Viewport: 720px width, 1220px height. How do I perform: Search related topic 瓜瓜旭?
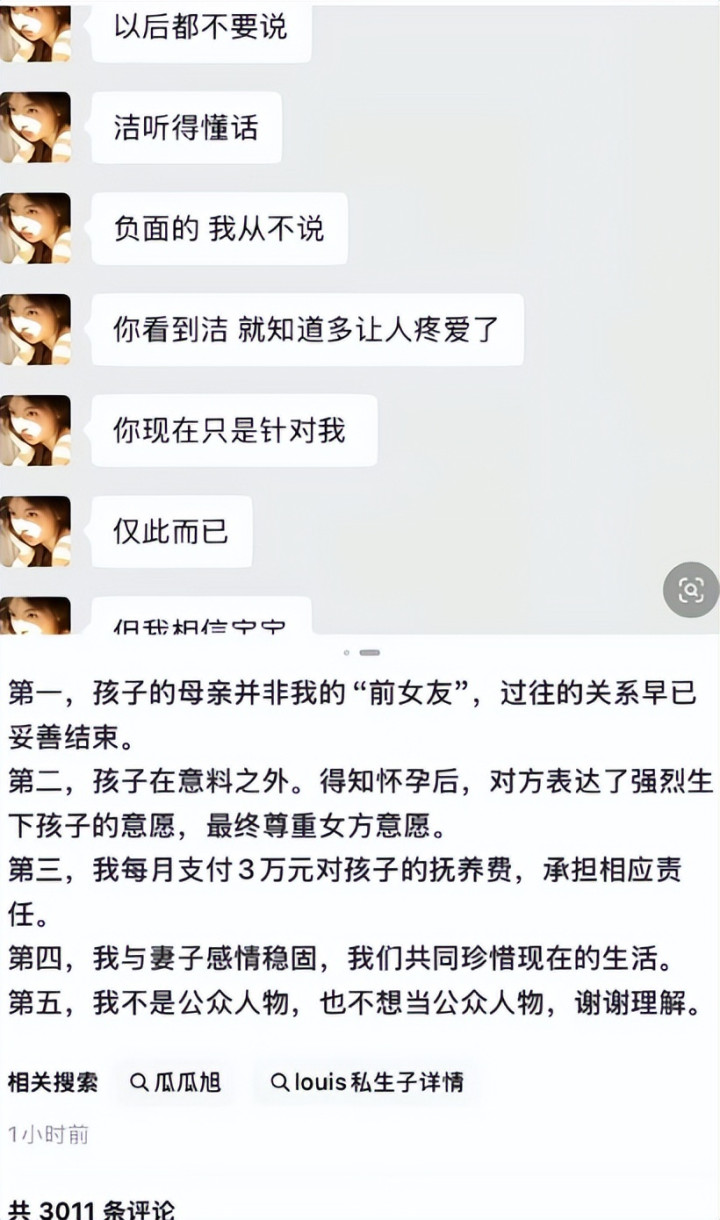pyautogui.click(x=175, y=1082)
